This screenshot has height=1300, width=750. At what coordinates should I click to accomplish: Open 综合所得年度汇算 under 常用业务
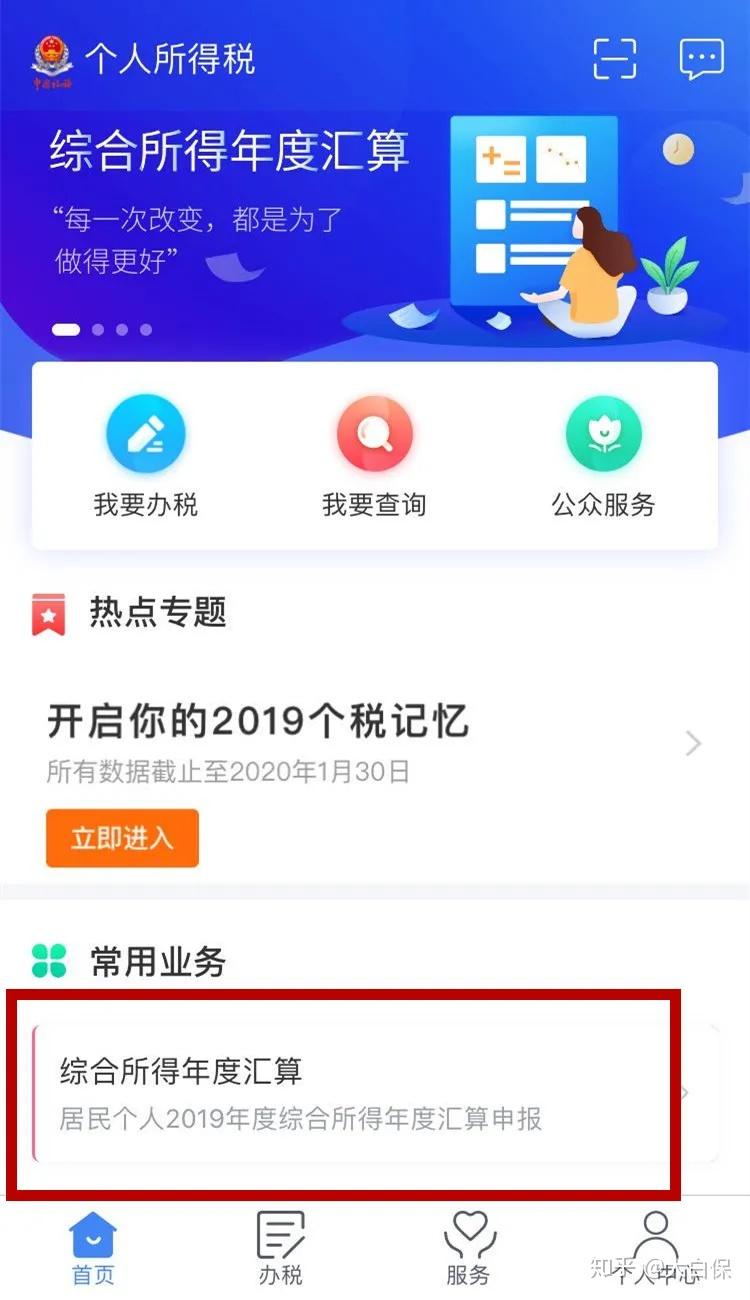(x=375, y=1092)
